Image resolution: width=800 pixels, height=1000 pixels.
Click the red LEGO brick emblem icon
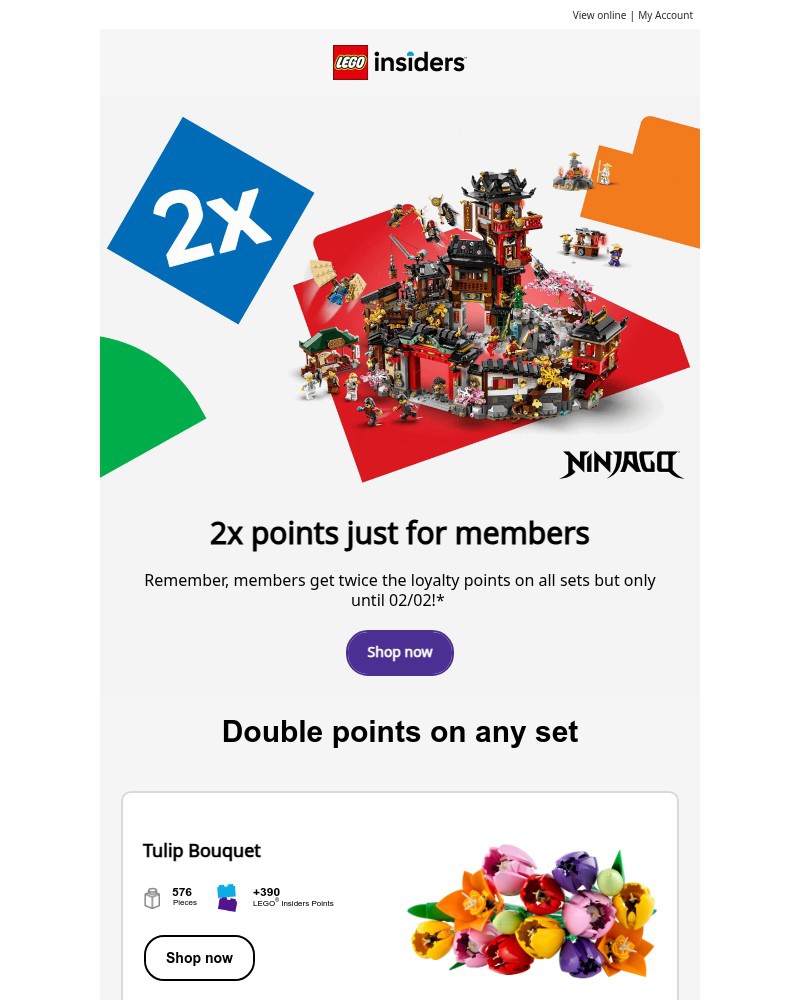tap(351, 62)
